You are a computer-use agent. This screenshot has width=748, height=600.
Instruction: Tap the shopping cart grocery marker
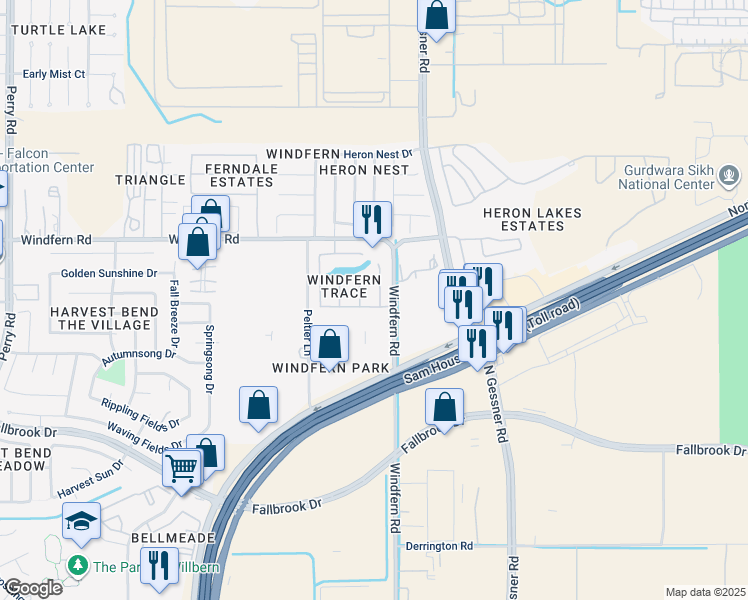coord(182,468)
